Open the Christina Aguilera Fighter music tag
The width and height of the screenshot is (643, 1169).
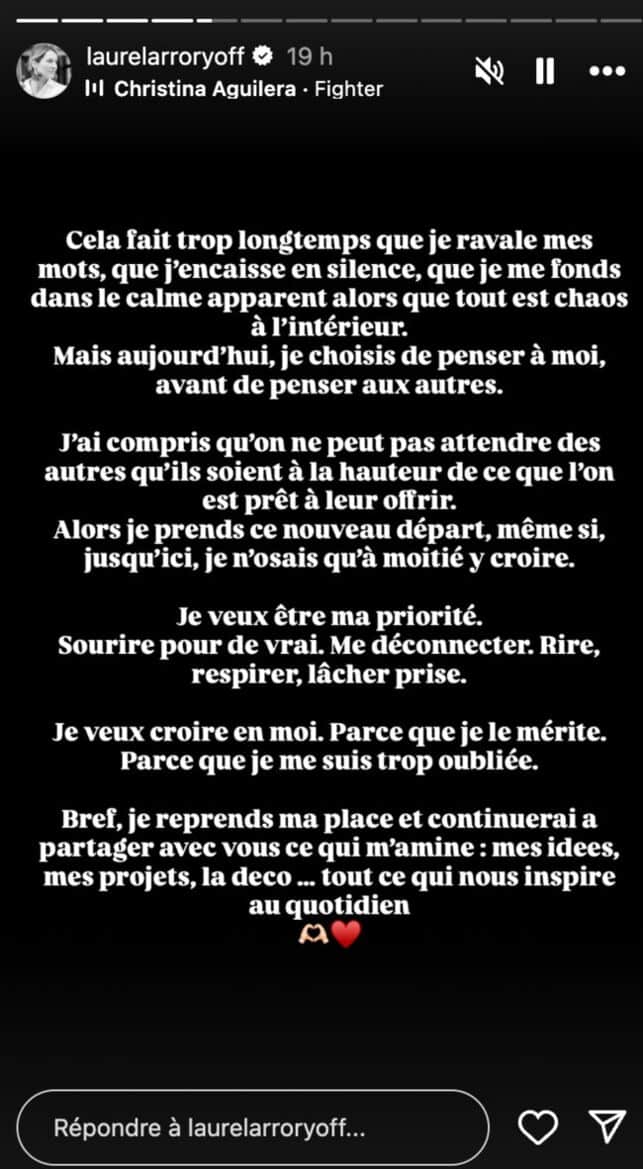236,89
